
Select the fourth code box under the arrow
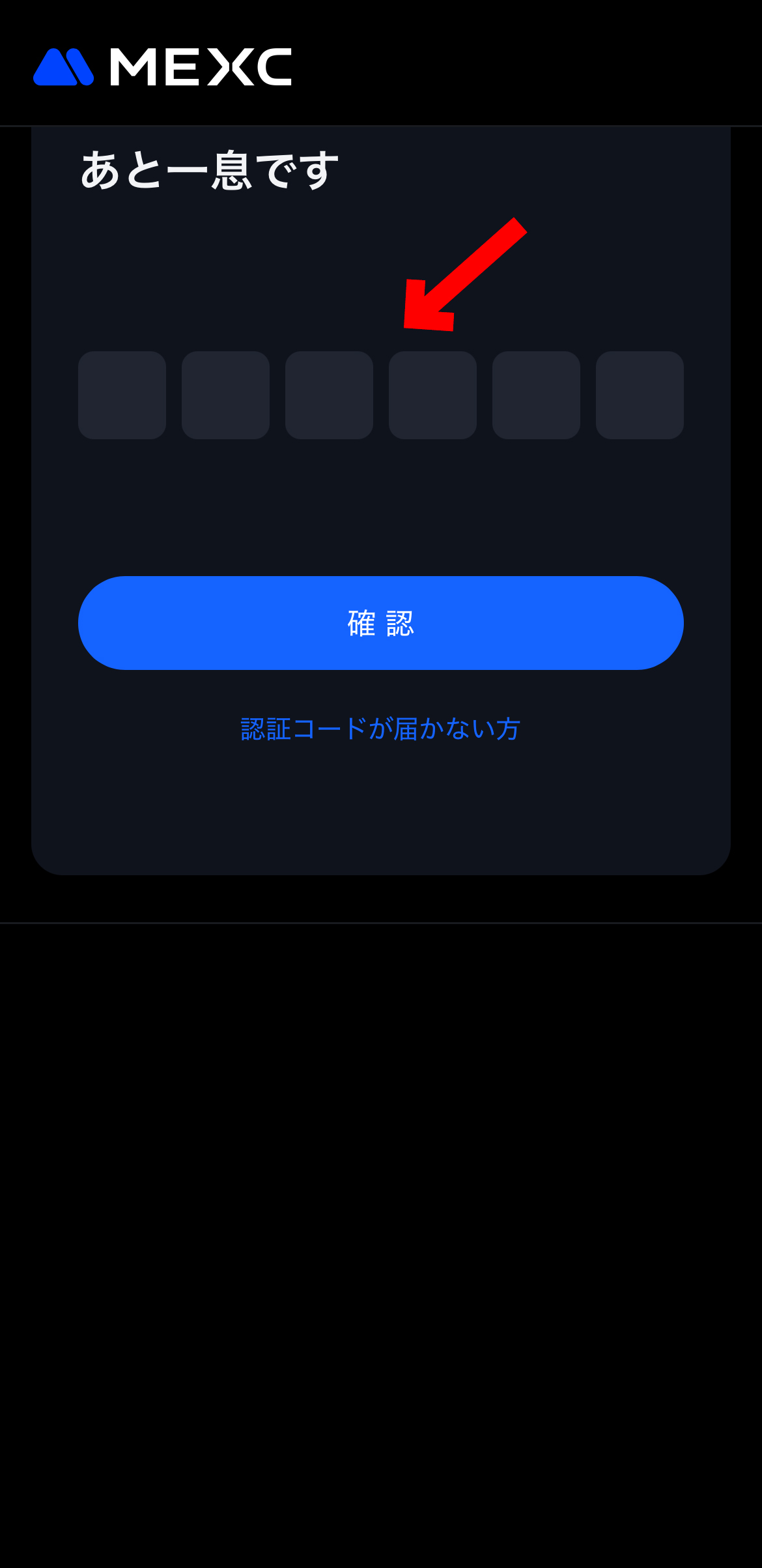coord(432,396)
